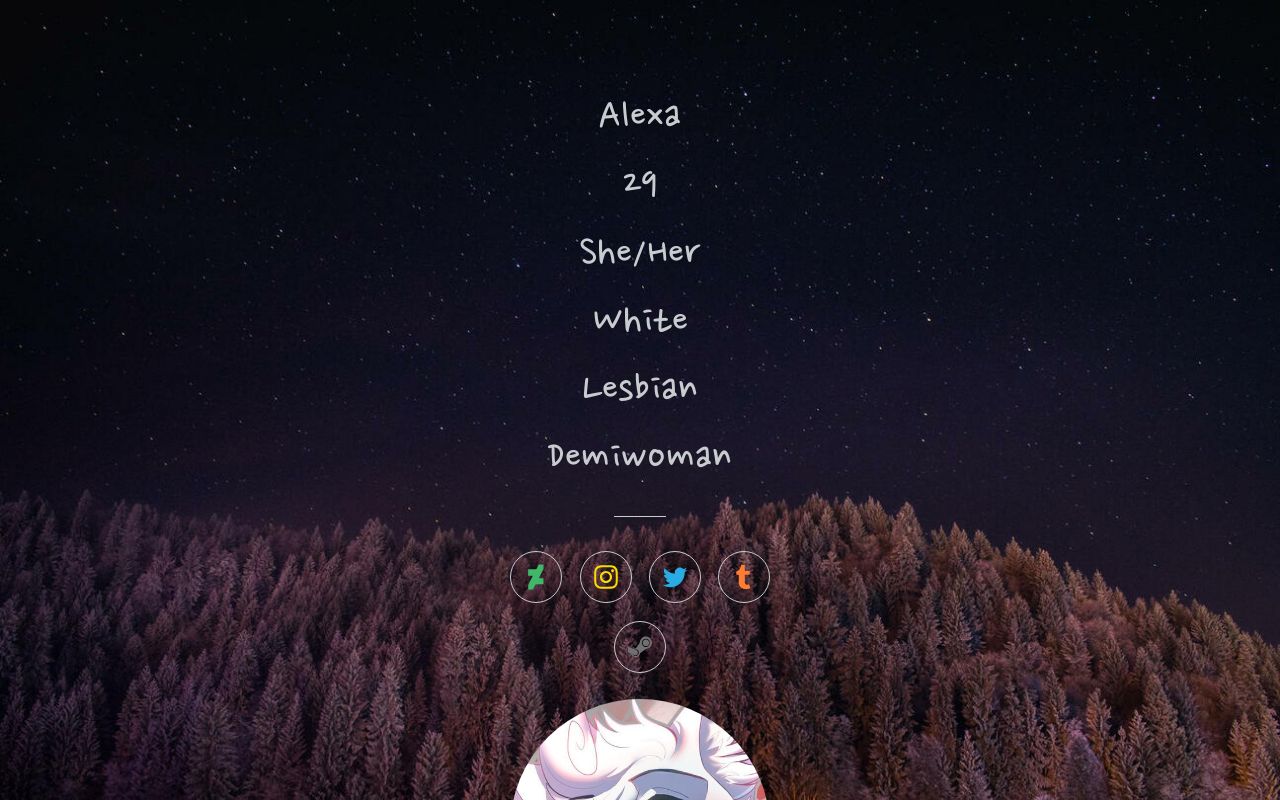1280x800 pixels.
Task: Open the Instagram profile link
Action: (606, 577)
